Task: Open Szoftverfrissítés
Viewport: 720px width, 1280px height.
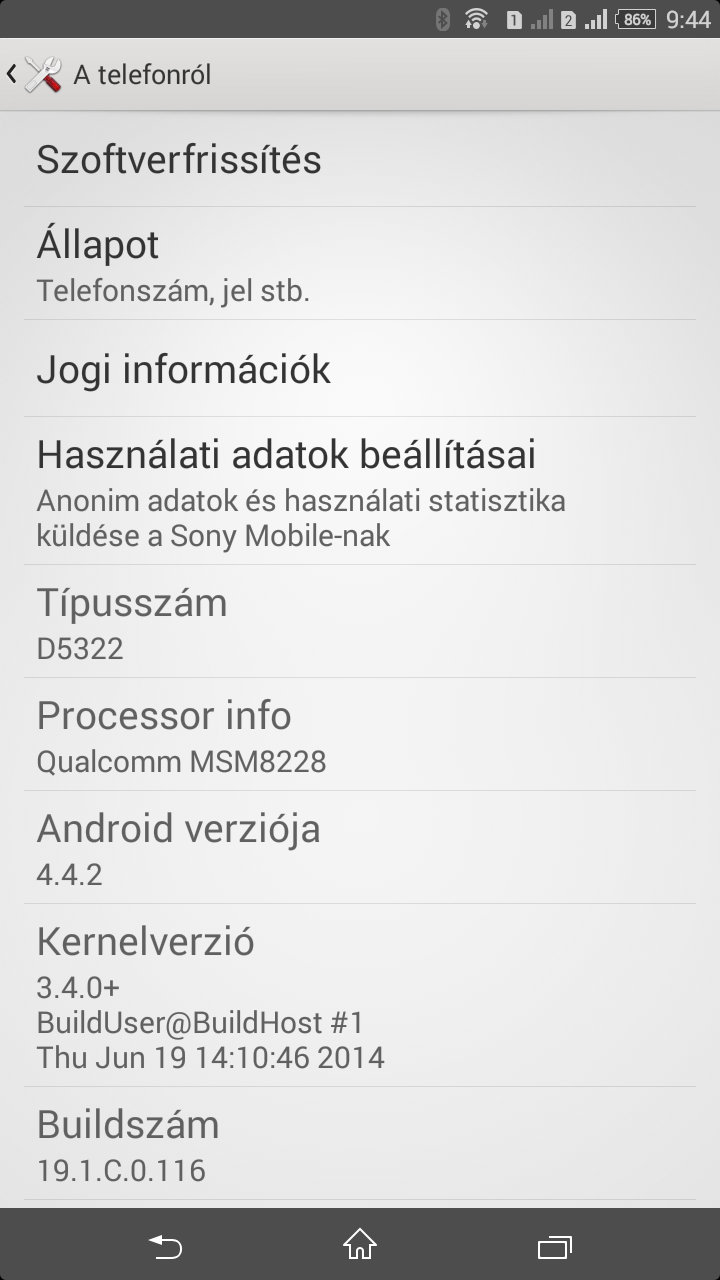Action: (360, 160)
